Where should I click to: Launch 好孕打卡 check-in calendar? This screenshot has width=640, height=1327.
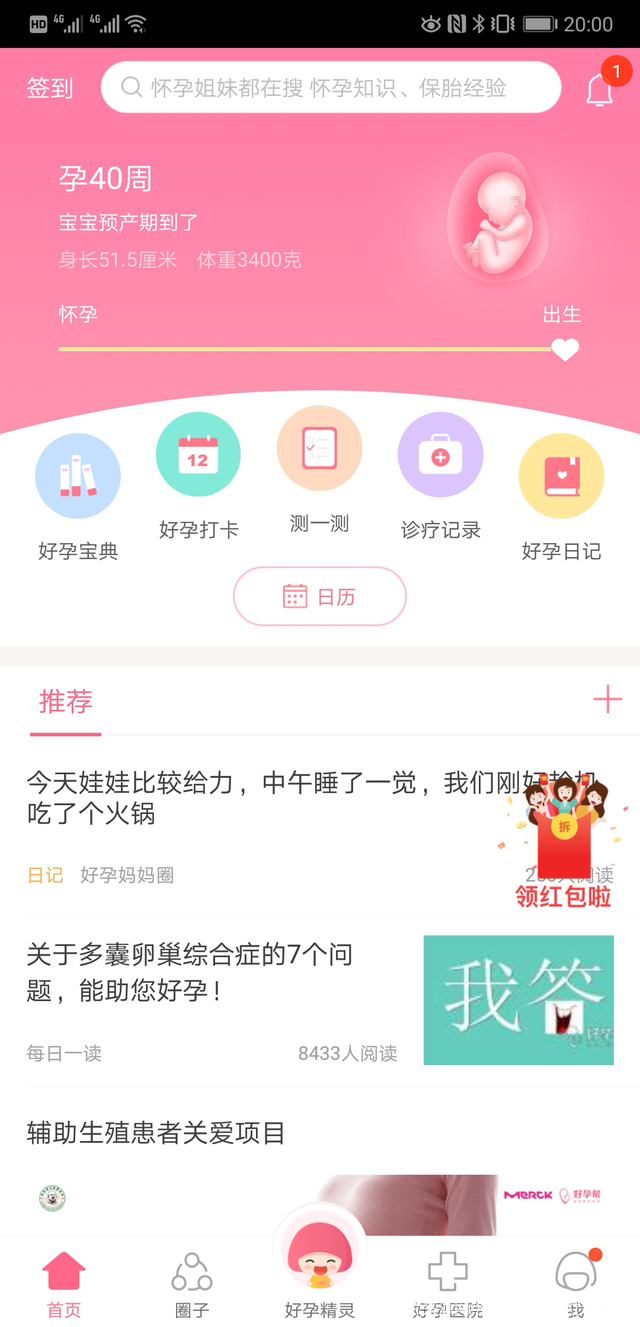pyautogui.click(x=198, y=455)
